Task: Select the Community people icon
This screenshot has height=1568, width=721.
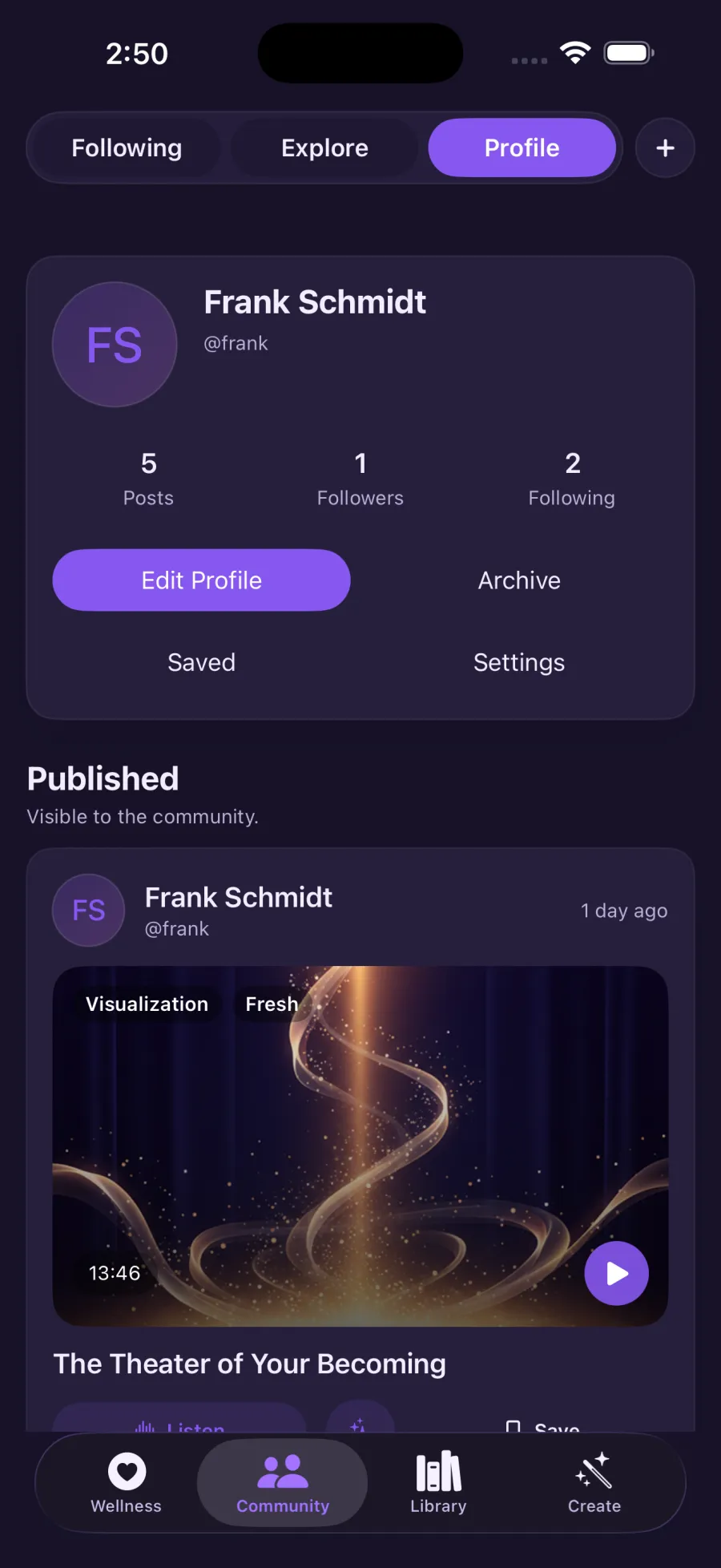Action: coord(282,1472)
